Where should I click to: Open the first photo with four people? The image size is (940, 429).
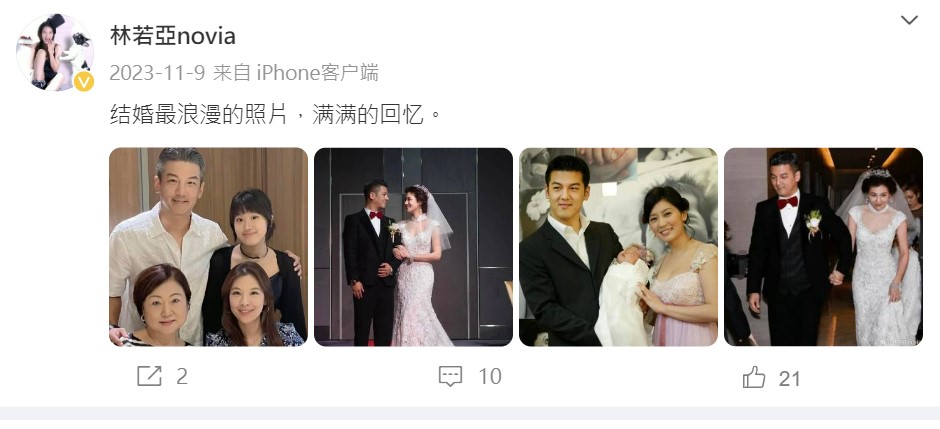(x=208, y=247)
